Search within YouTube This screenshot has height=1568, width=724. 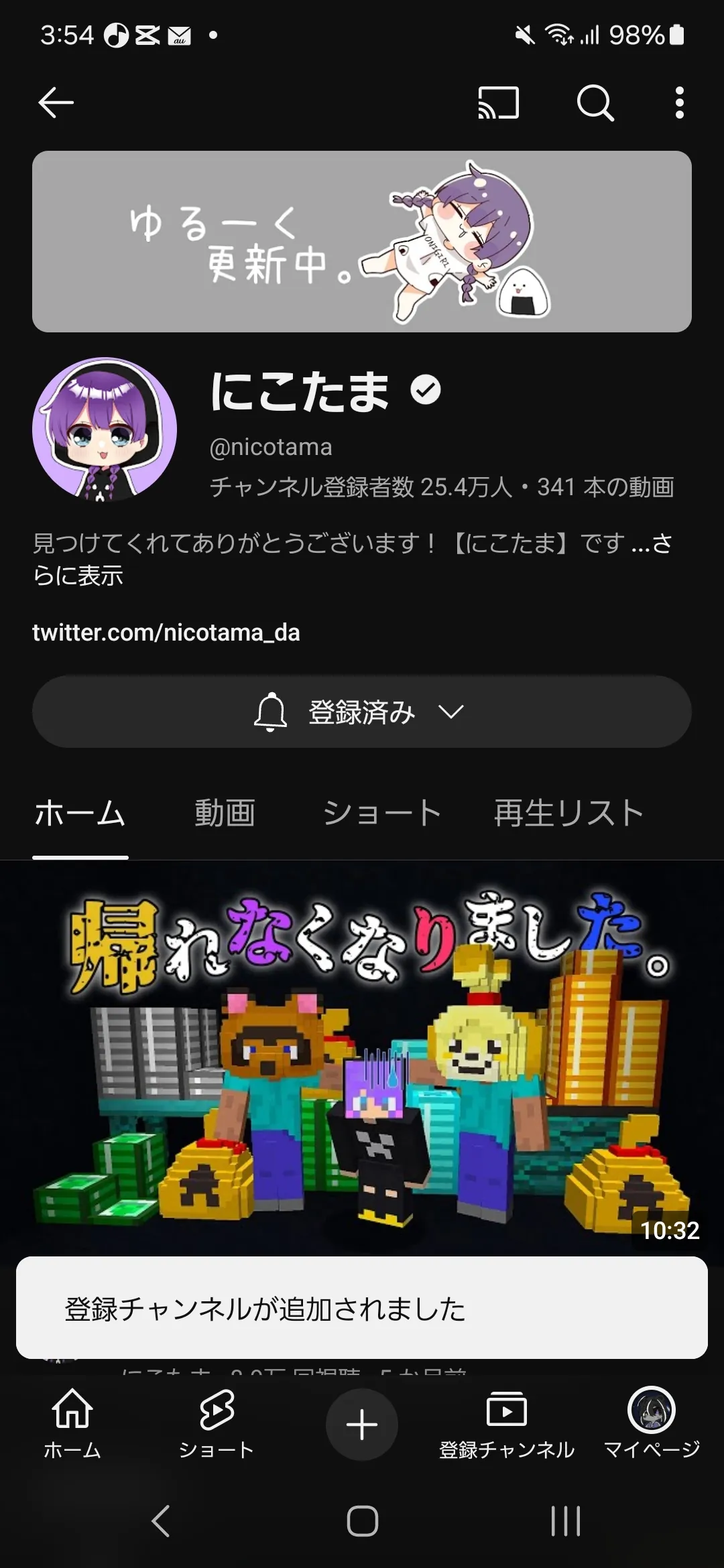tap(595, 103)
